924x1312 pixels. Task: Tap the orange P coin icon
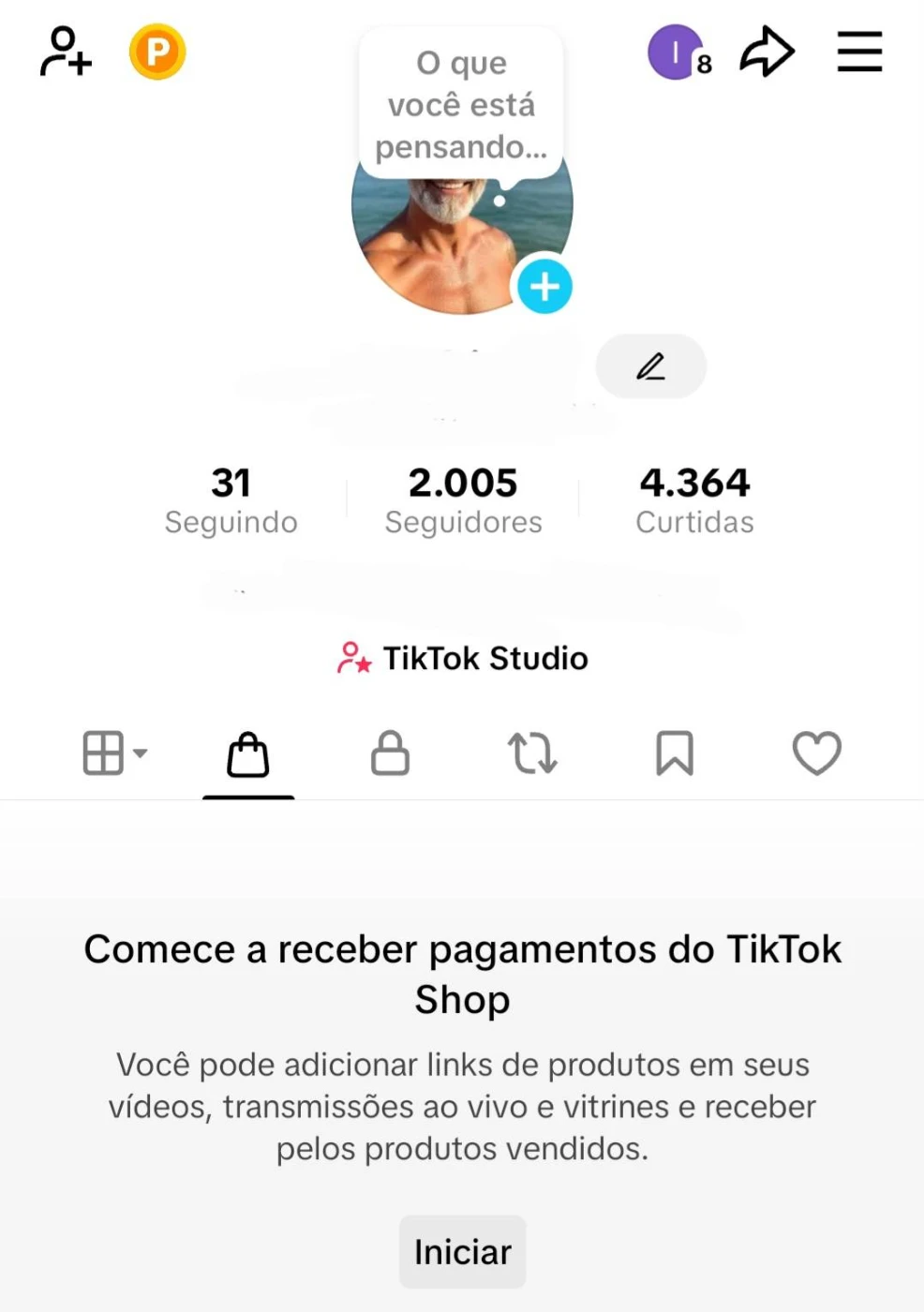pyautogui.click(x=157, y=52)
